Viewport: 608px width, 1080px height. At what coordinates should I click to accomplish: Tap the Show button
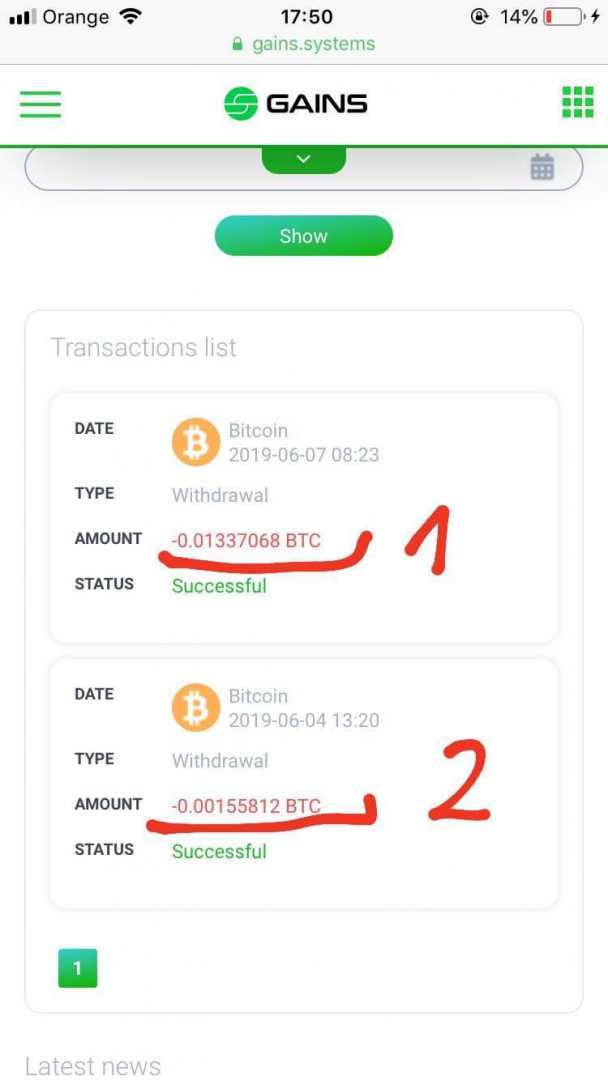(x=303, y=236)
